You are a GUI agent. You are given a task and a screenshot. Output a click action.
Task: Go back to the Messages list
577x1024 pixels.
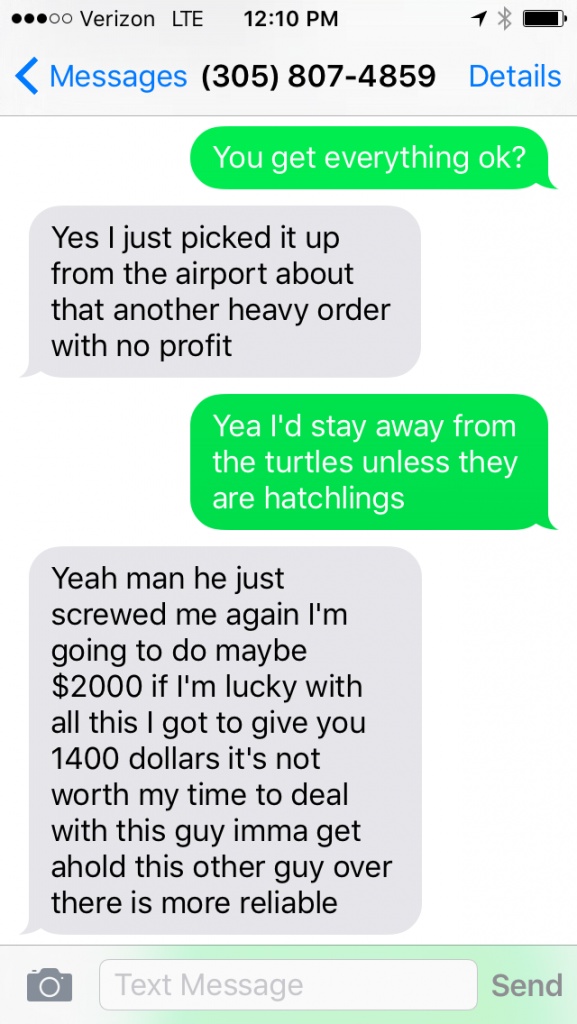point(101,76)
